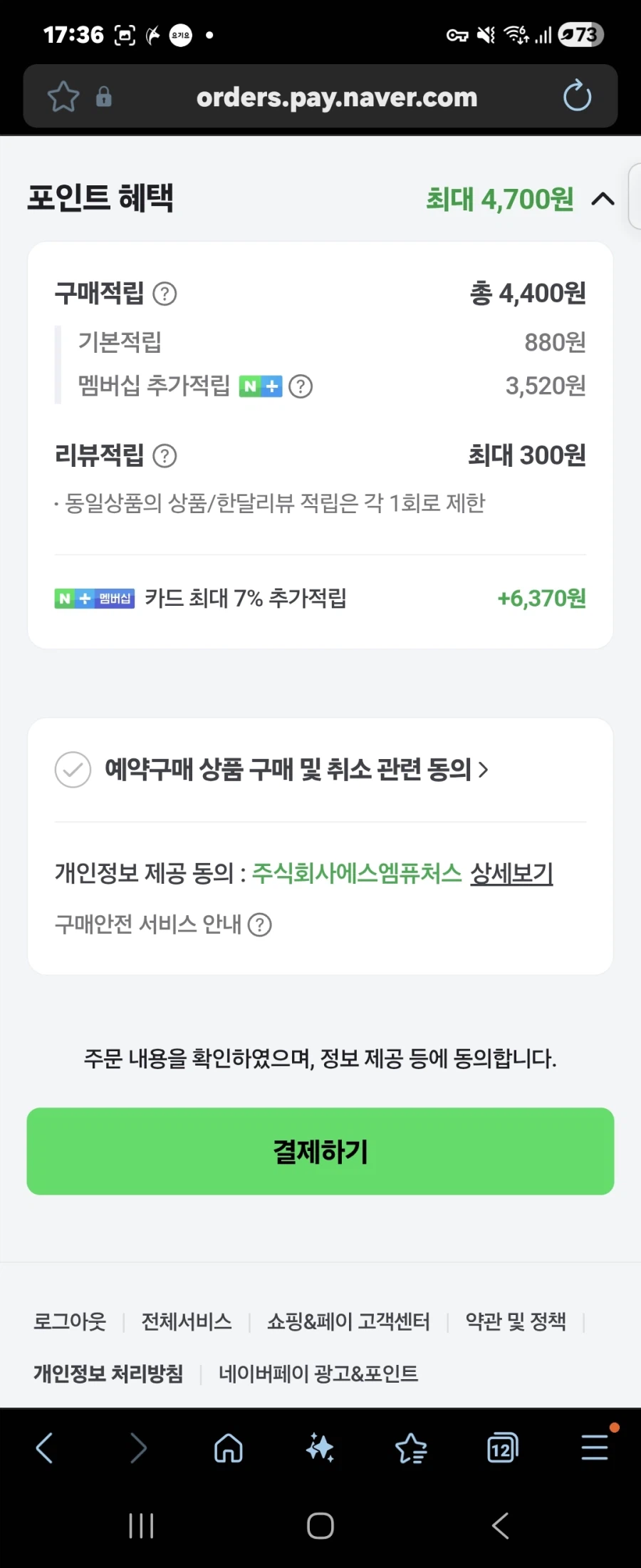Collapse the 포인트 혜택 section chevron
Image resolution: width=641 pixels, height=1568 pixels.
(602, 200)
